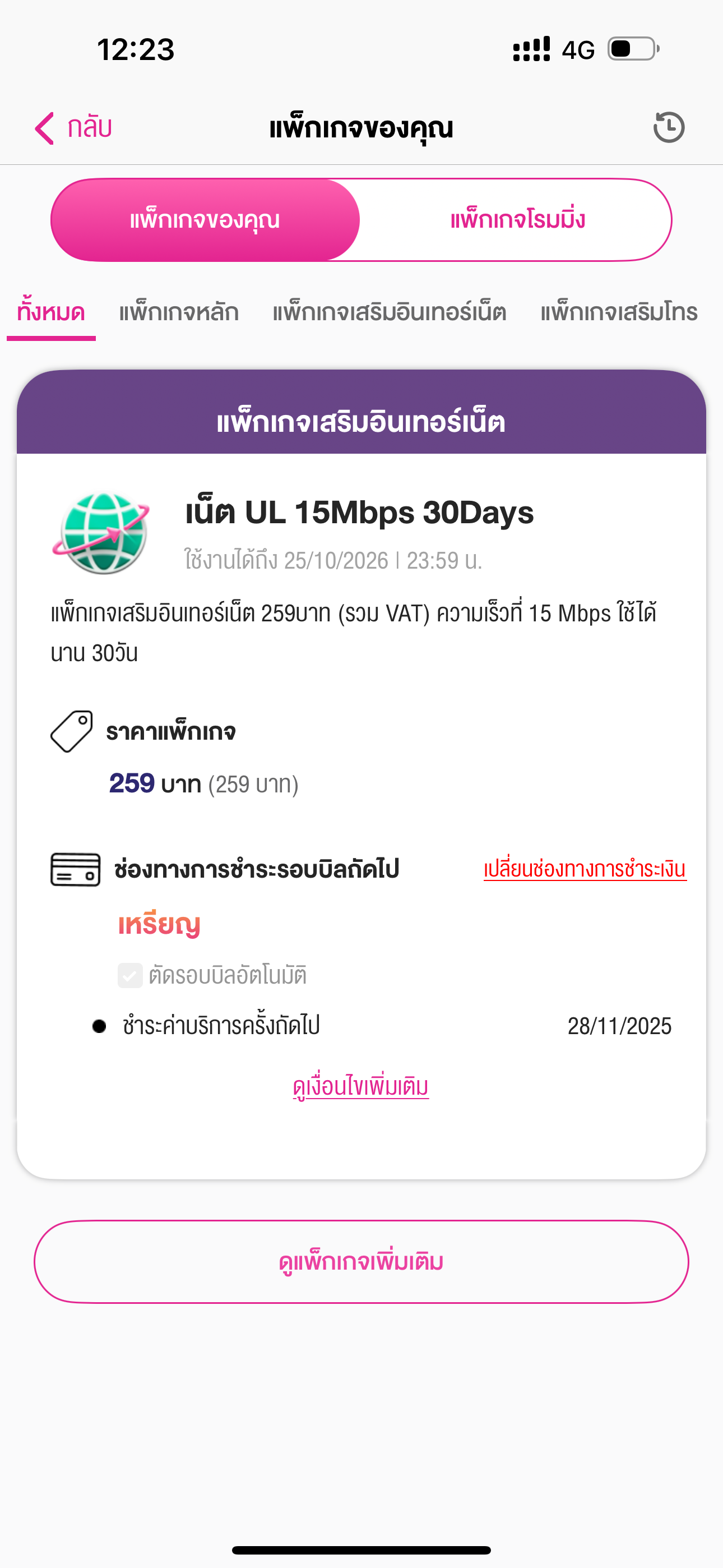
Task: Go back using the กลับ button
Action: click(x=73, y=128)
